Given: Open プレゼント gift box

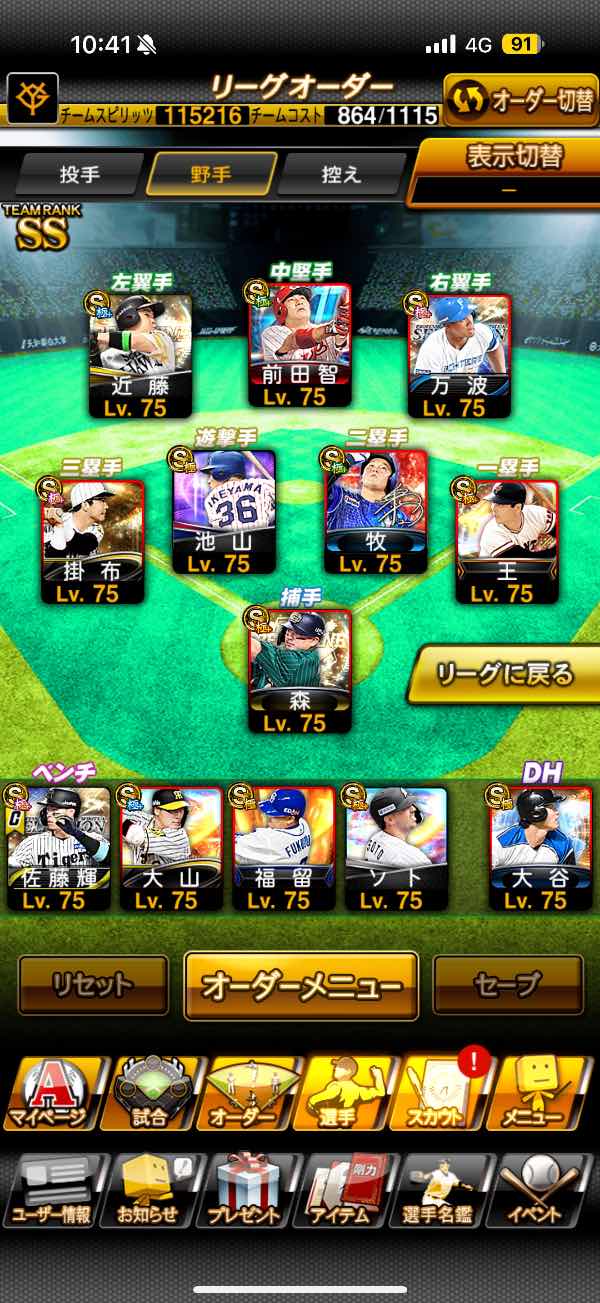Looking at the screenshot, I should pyautogui.click(x=244, y=1190).
